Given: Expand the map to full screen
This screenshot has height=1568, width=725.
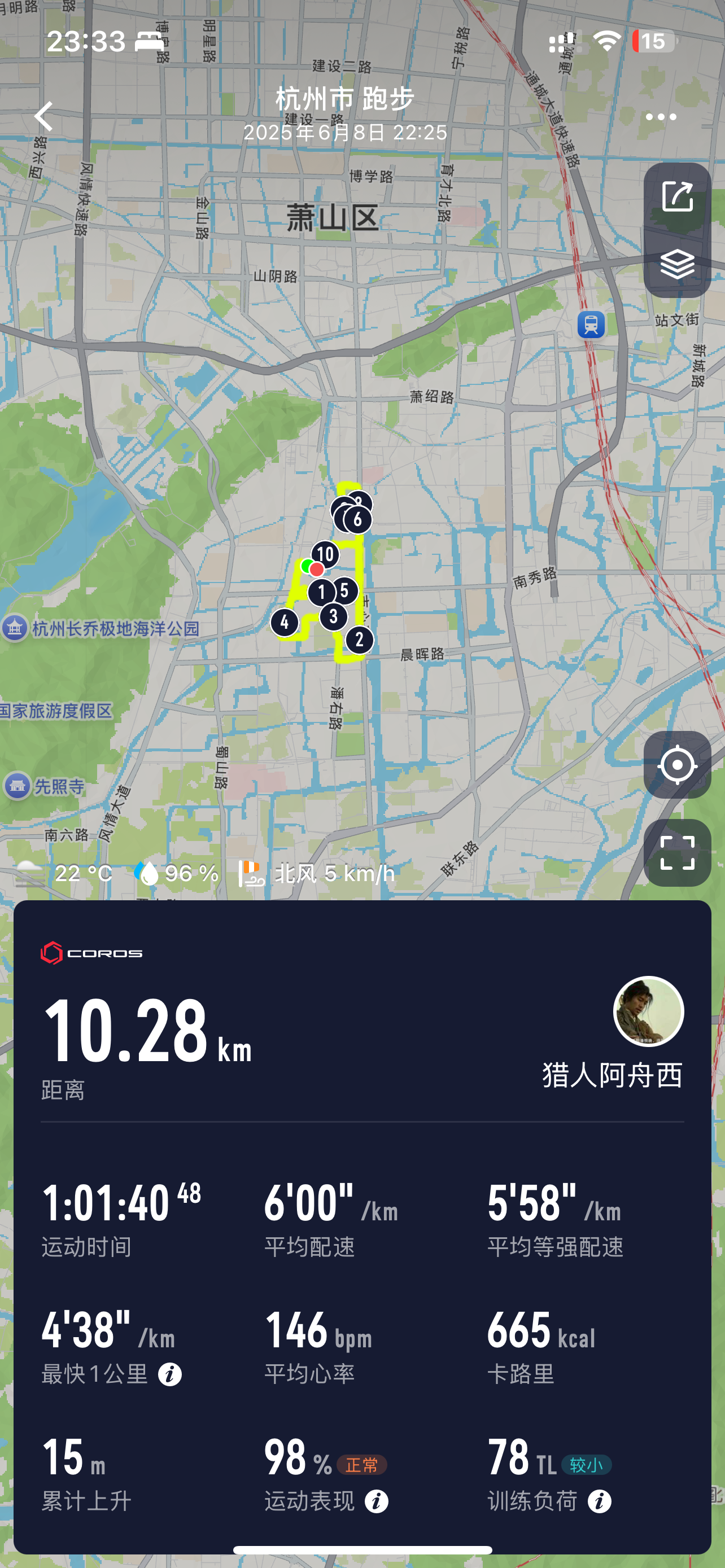Looking at the screenshot, I should [677, 852].
